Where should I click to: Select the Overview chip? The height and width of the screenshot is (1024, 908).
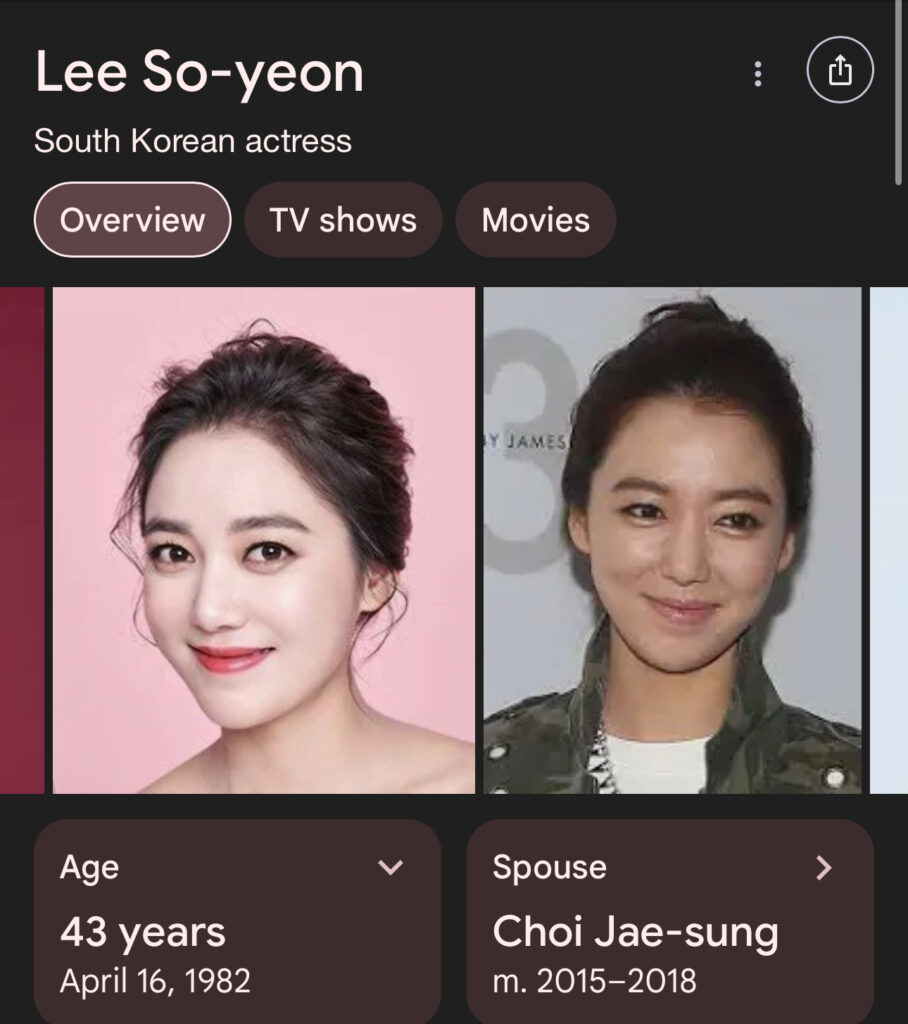click(132, 220)
